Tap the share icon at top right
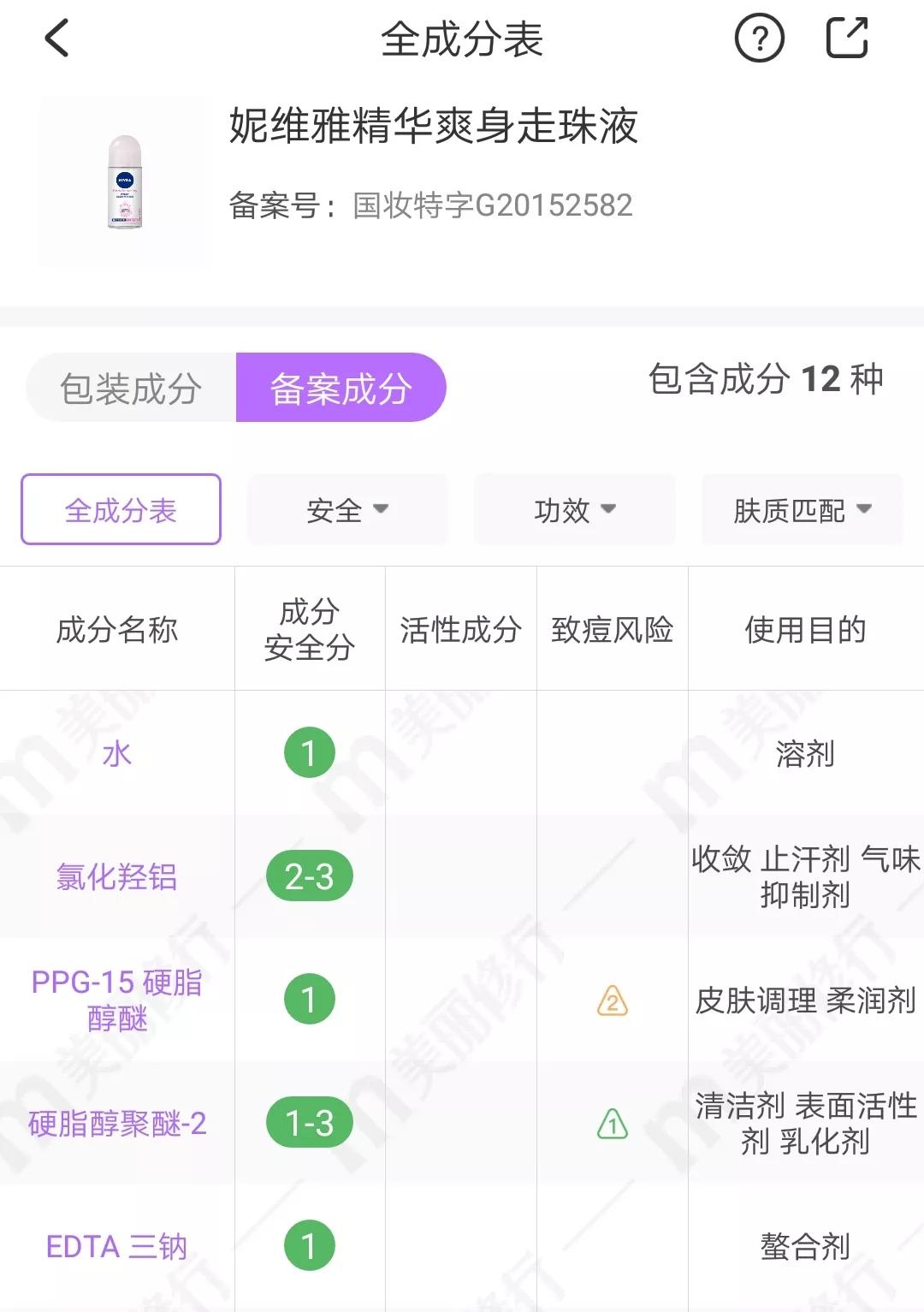The image size is (924, 1312). [x=847, y=38]
